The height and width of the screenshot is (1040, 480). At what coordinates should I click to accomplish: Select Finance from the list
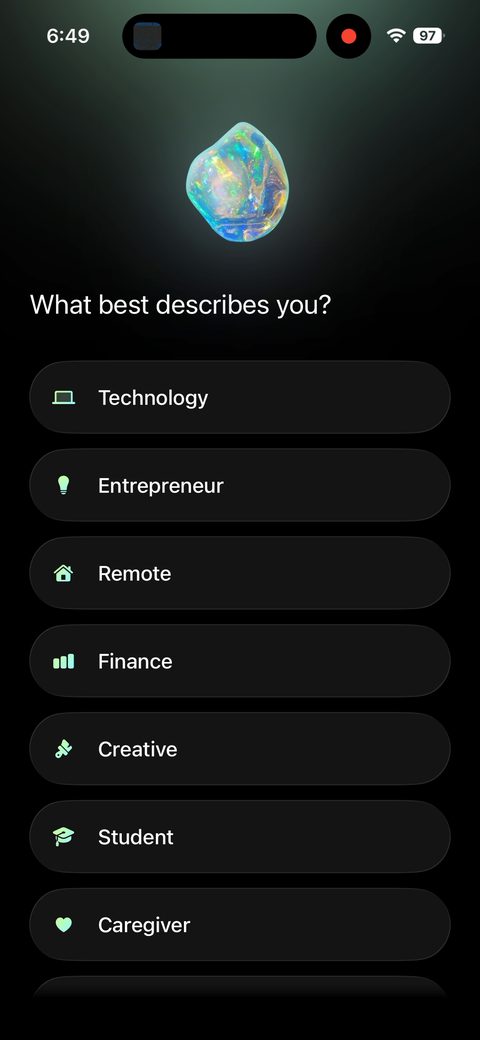pyautogui.click(x=240, y=661)
